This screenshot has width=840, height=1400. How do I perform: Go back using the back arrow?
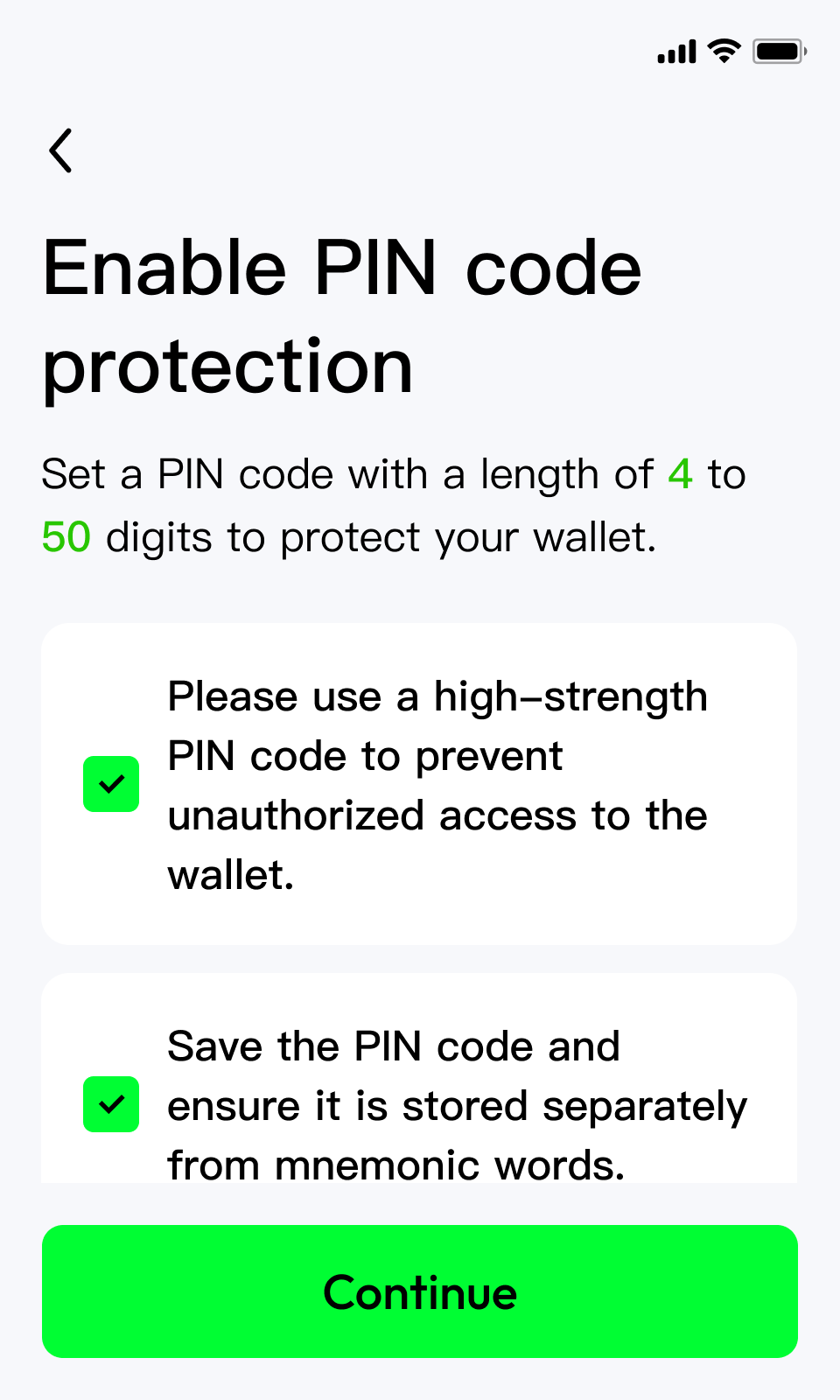point(60,151)
